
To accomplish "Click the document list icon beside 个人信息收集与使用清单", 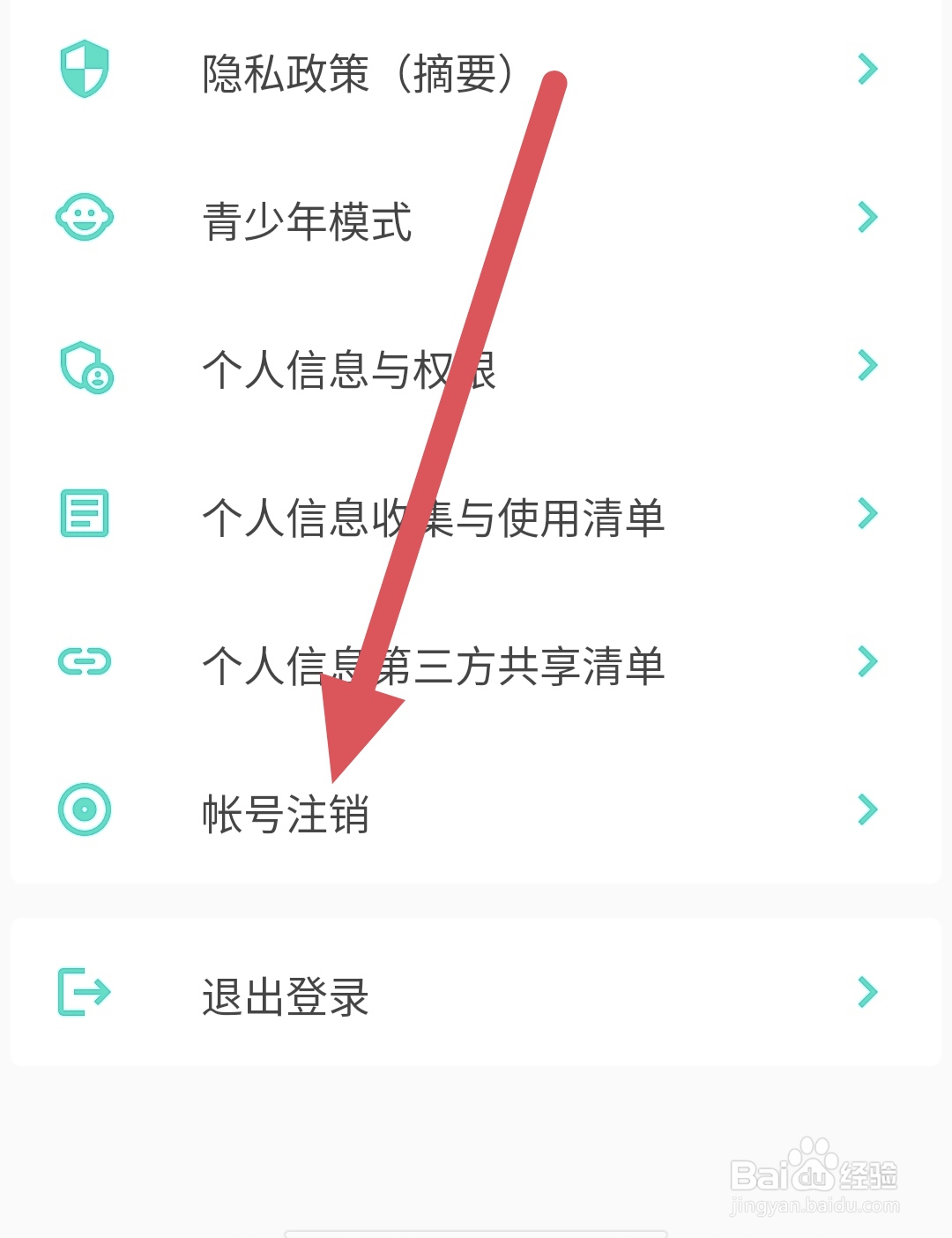I will (84, 513).
